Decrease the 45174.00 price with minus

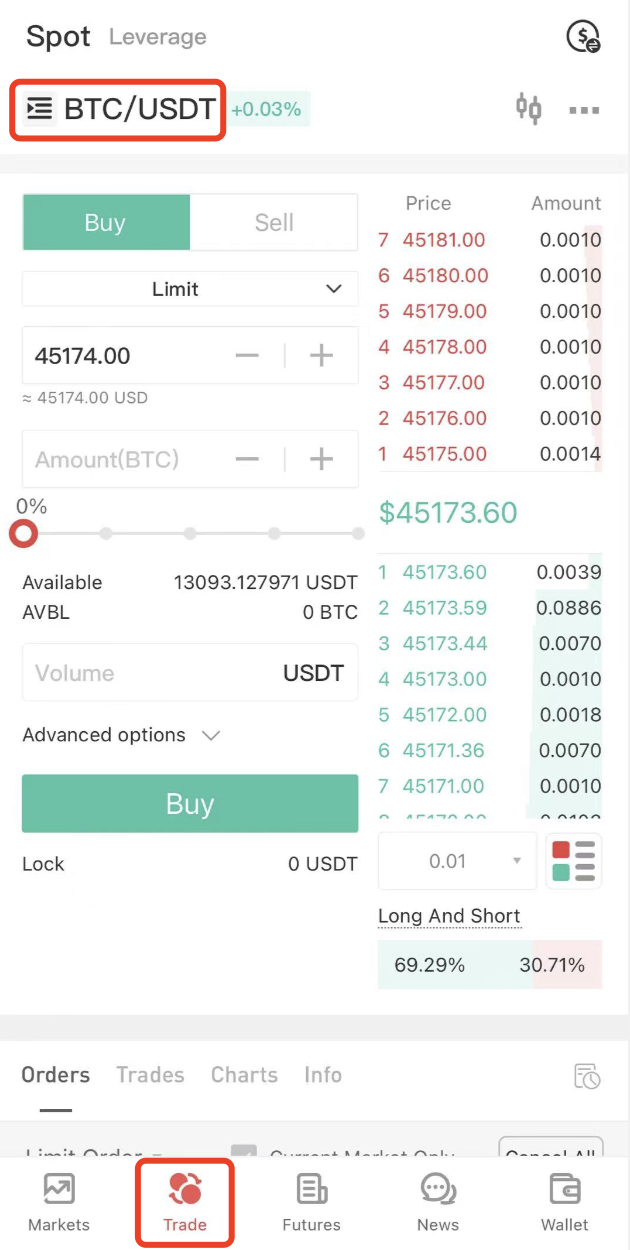tap(247, 355)
